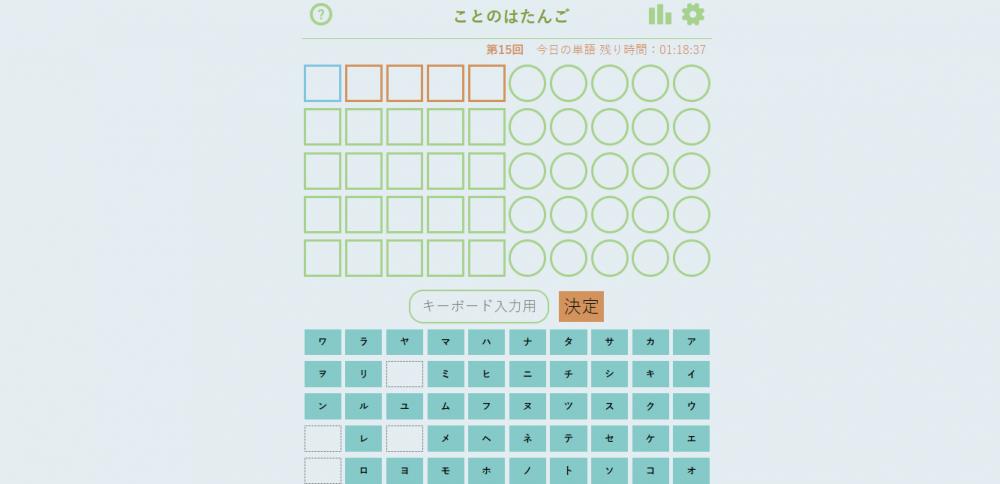Select the ヲ key
This screenshot has height=484, width=1000.
[x=323, y=374]
